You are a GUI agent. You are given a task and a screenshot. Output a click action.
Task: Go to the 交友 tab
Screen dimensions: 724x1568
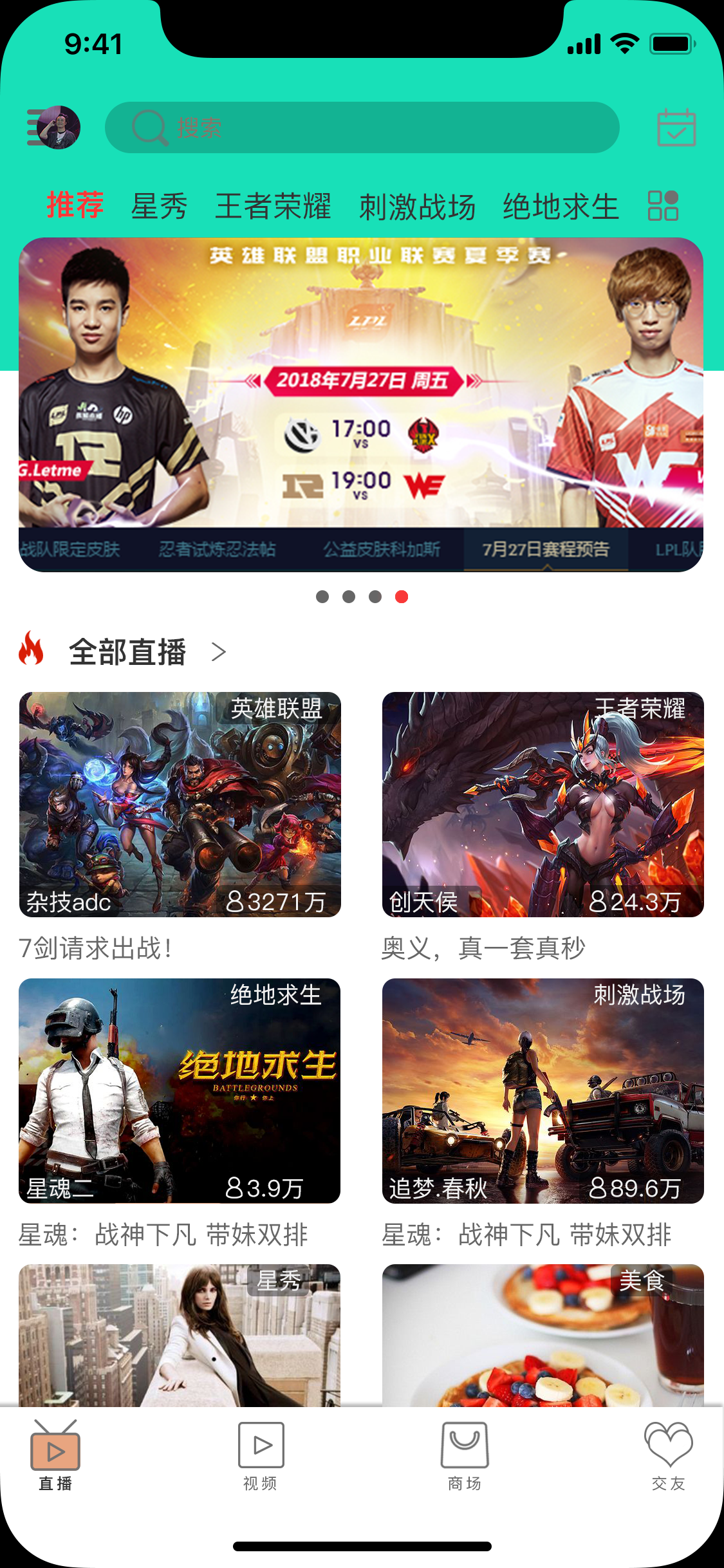coord(668,1456)
